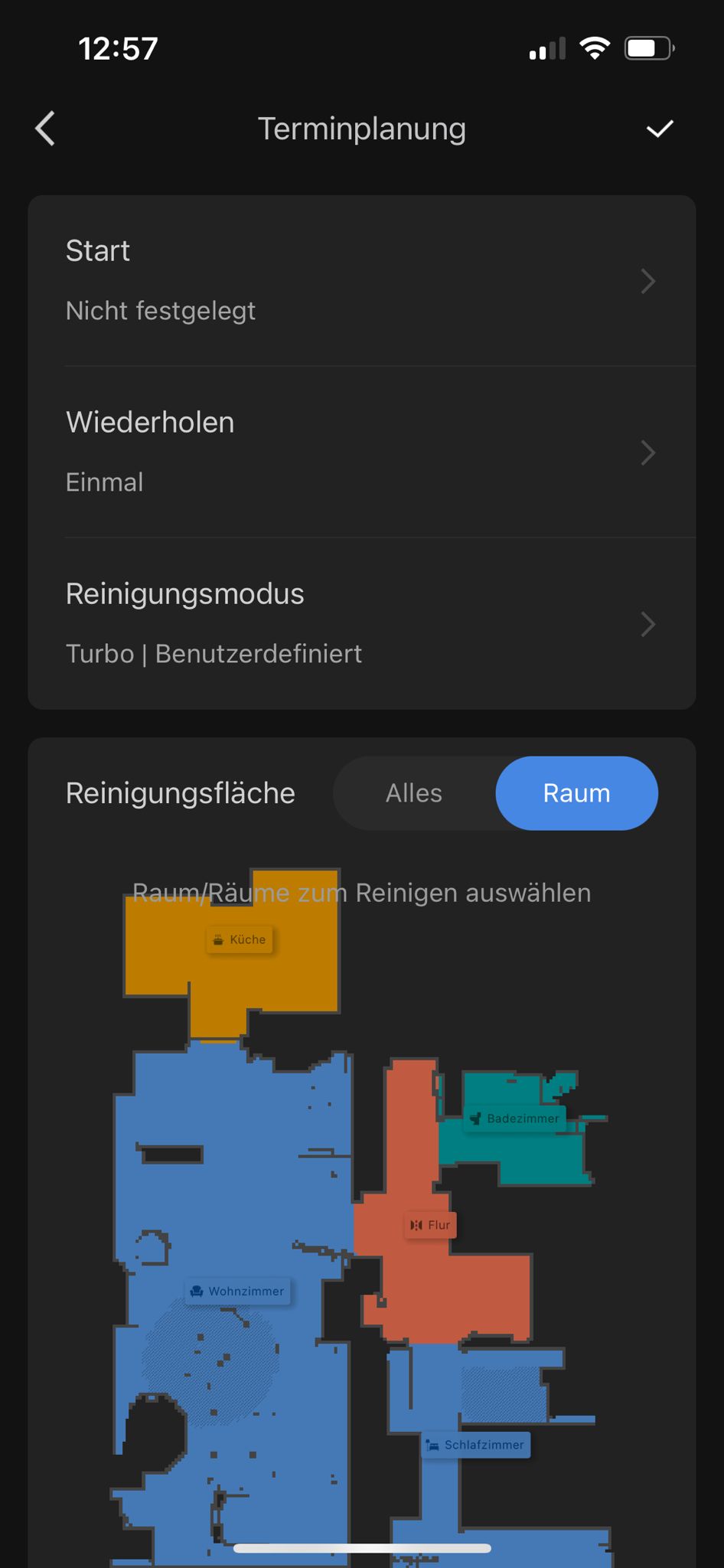This screenshot has height=1568, width=724.
Task: Select the Schlafzimmer room on the map
Action: (x=477, y=1445)
